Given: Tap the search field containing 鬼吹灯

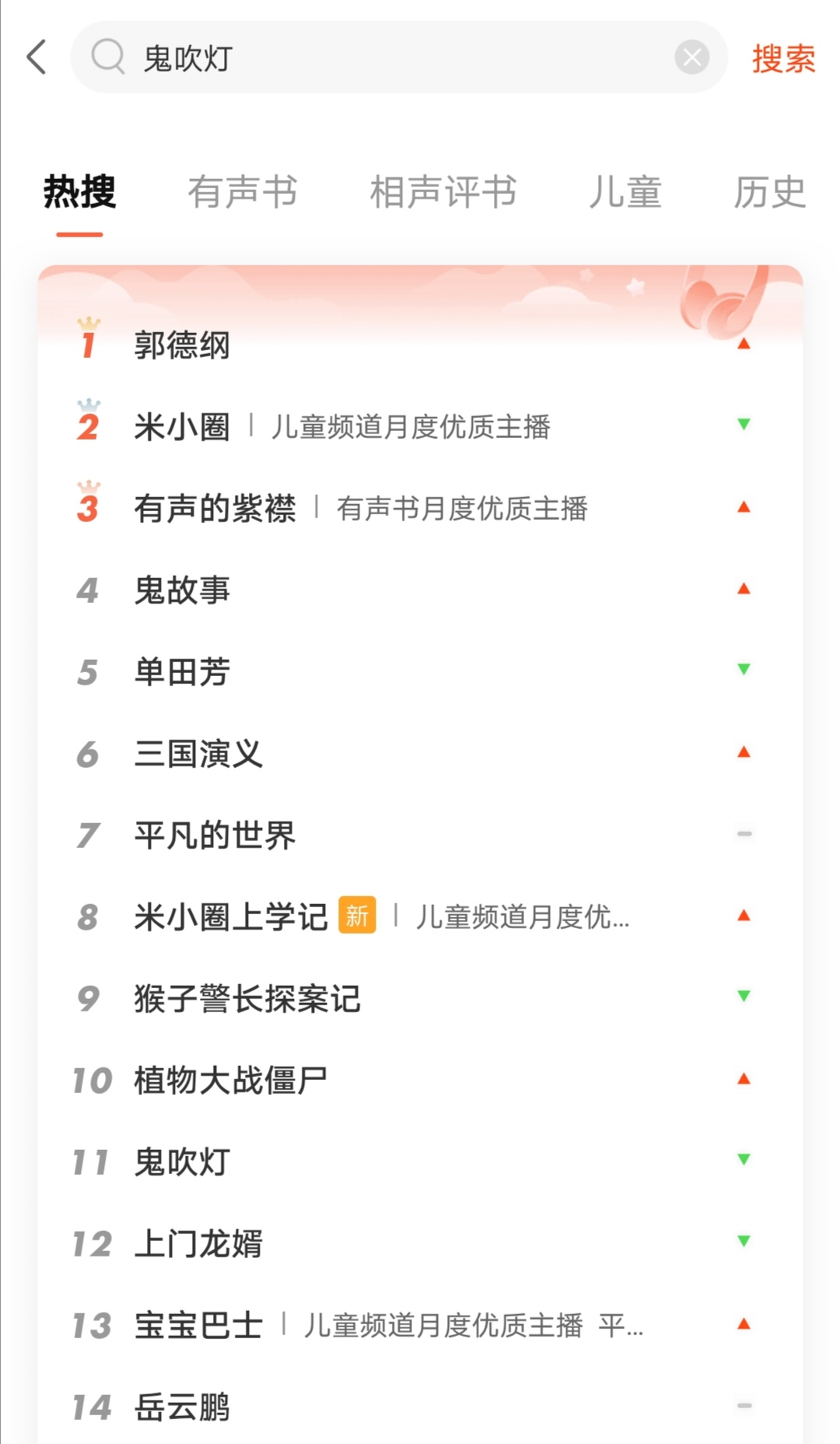Looking at the screenshot, I should pos(389,58).
